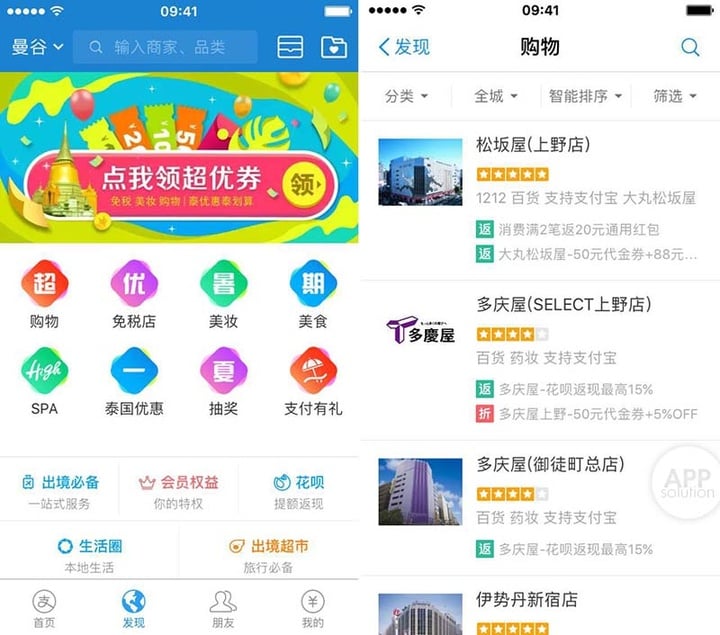Open 出境超市 旅行必备
Viewport: 720px width, 635px height.
(268, 555)
